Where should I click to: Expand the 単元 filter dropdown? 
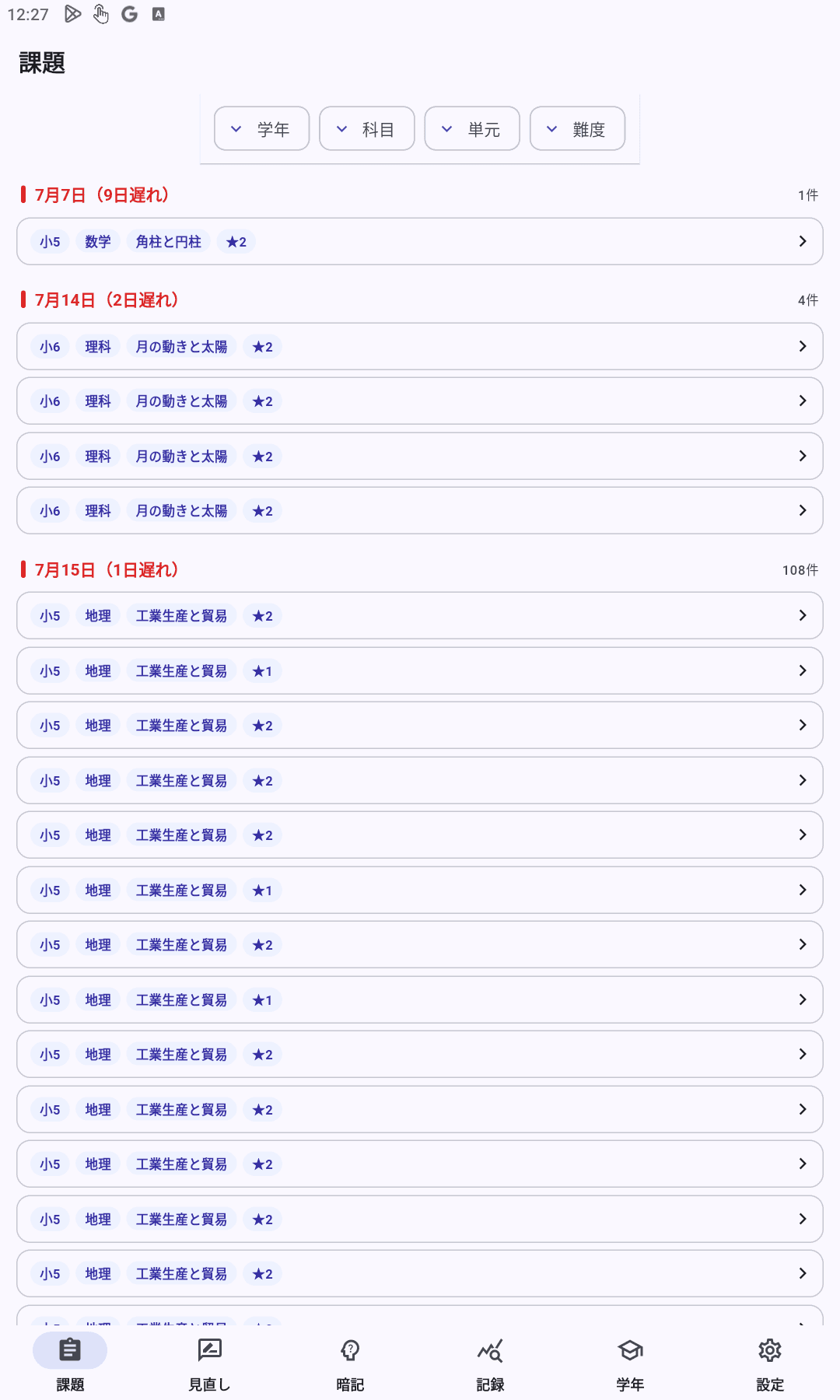(472, 128)
